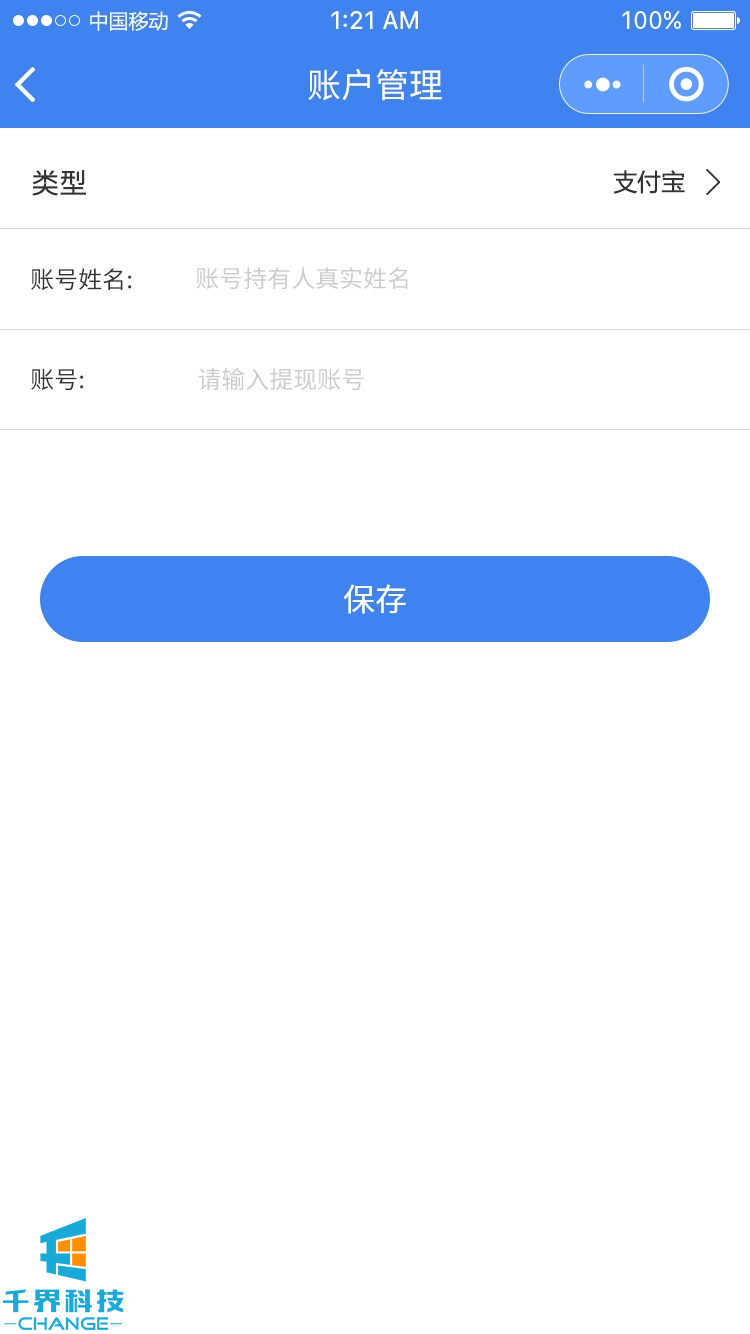Screen dimensions: 750x1334
Task: Open the mini program more options menu
Action: (602, 85)
